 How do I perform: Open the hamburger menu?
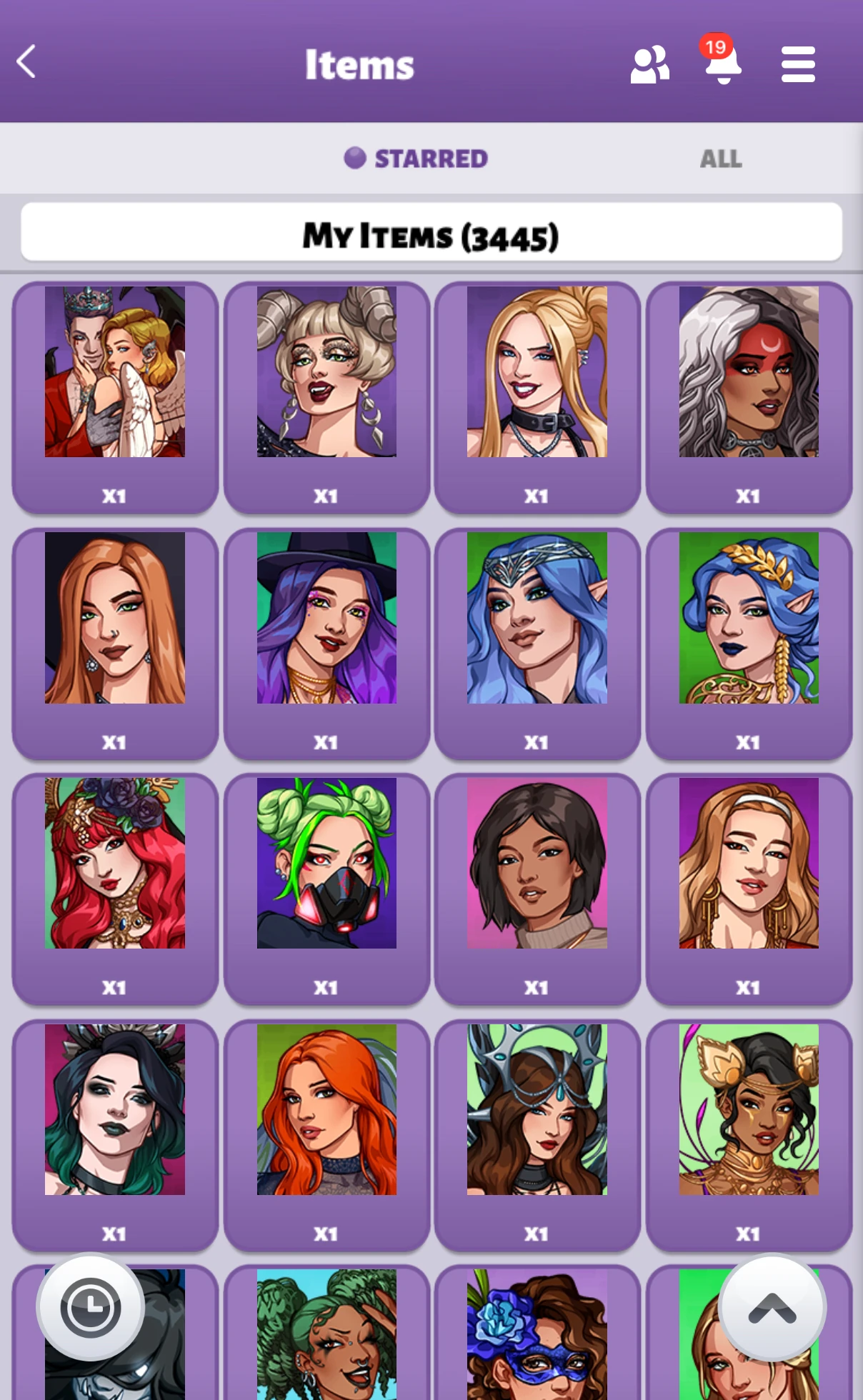point(797,65)
